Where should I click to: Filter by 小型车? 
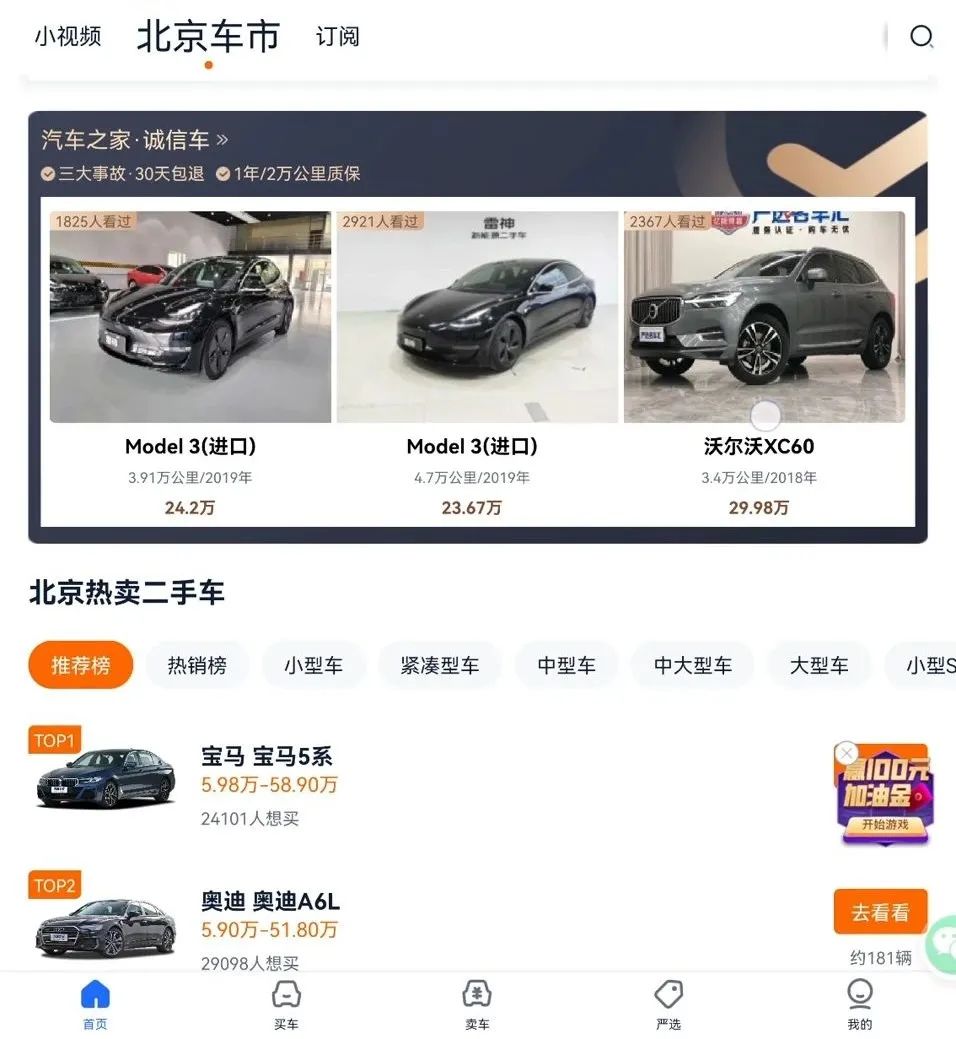pyautogui.click(x=313, y=665)
